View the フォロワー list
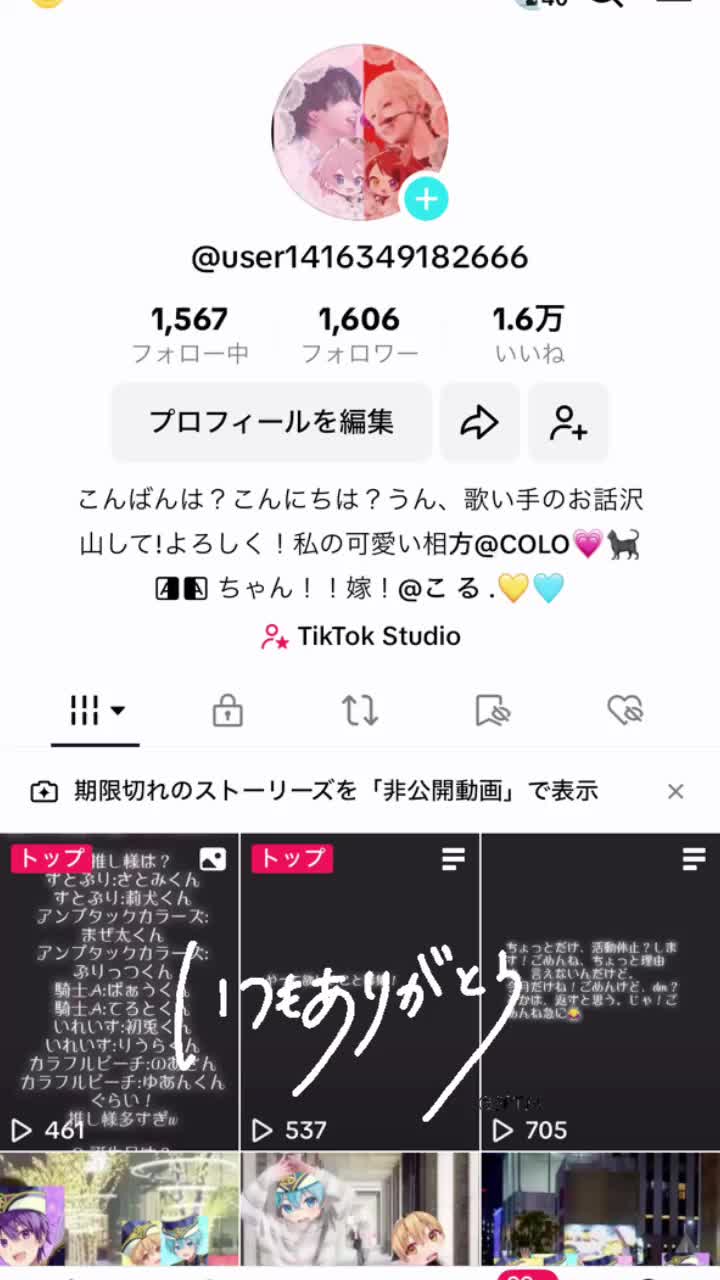The image size is (720, 1280). pos(359,334)
